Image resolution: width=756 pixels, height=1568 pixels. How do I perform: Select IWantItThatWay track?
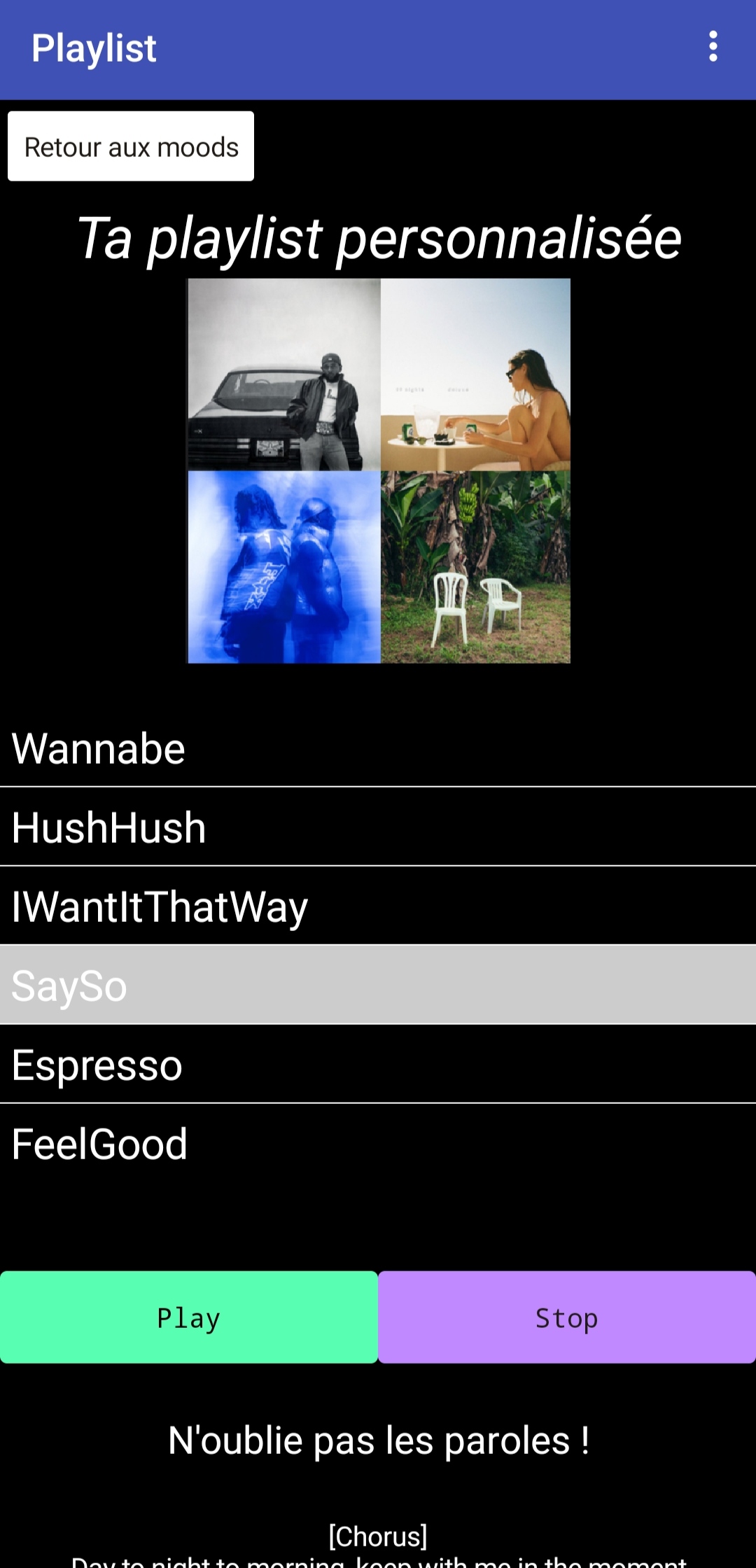(x=378, y=906)
